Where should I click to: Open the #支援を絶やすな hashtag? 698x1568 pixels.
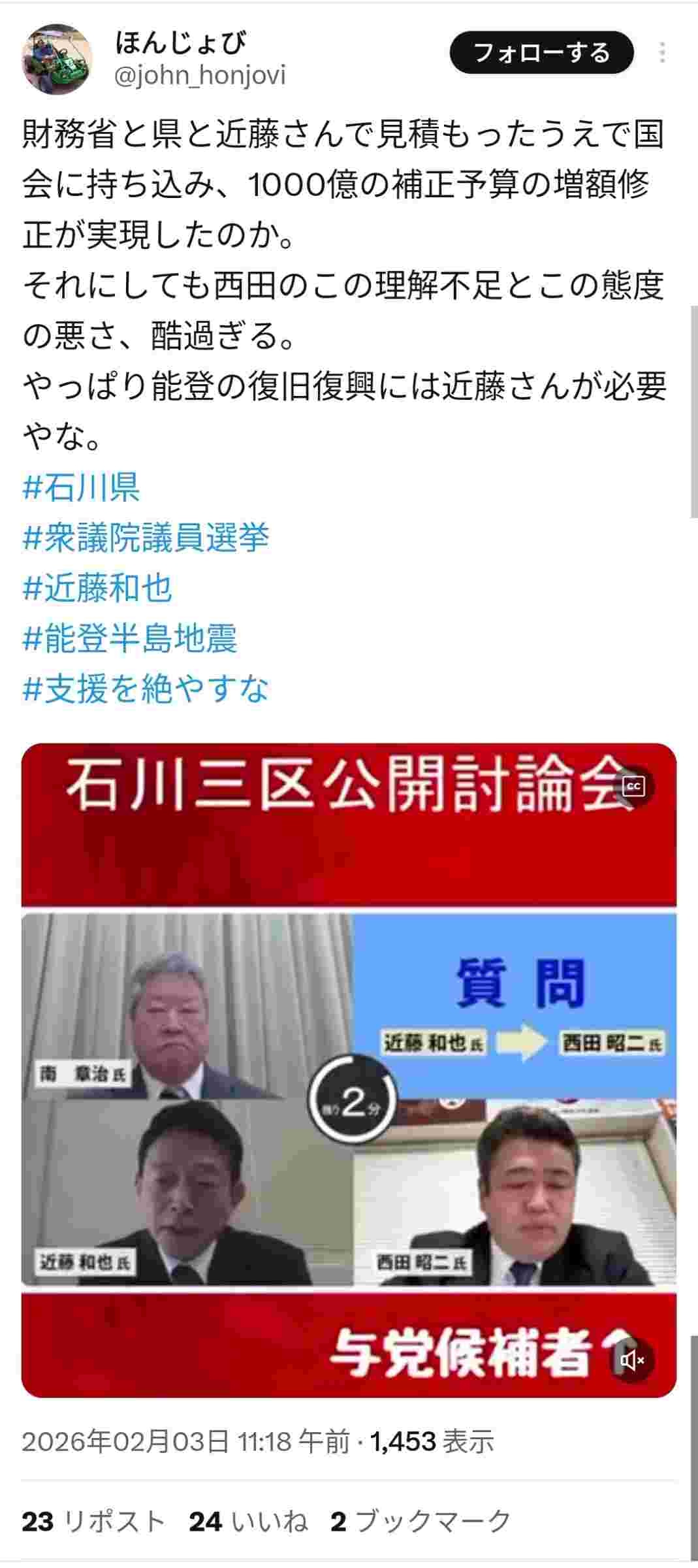pos(146,689)
